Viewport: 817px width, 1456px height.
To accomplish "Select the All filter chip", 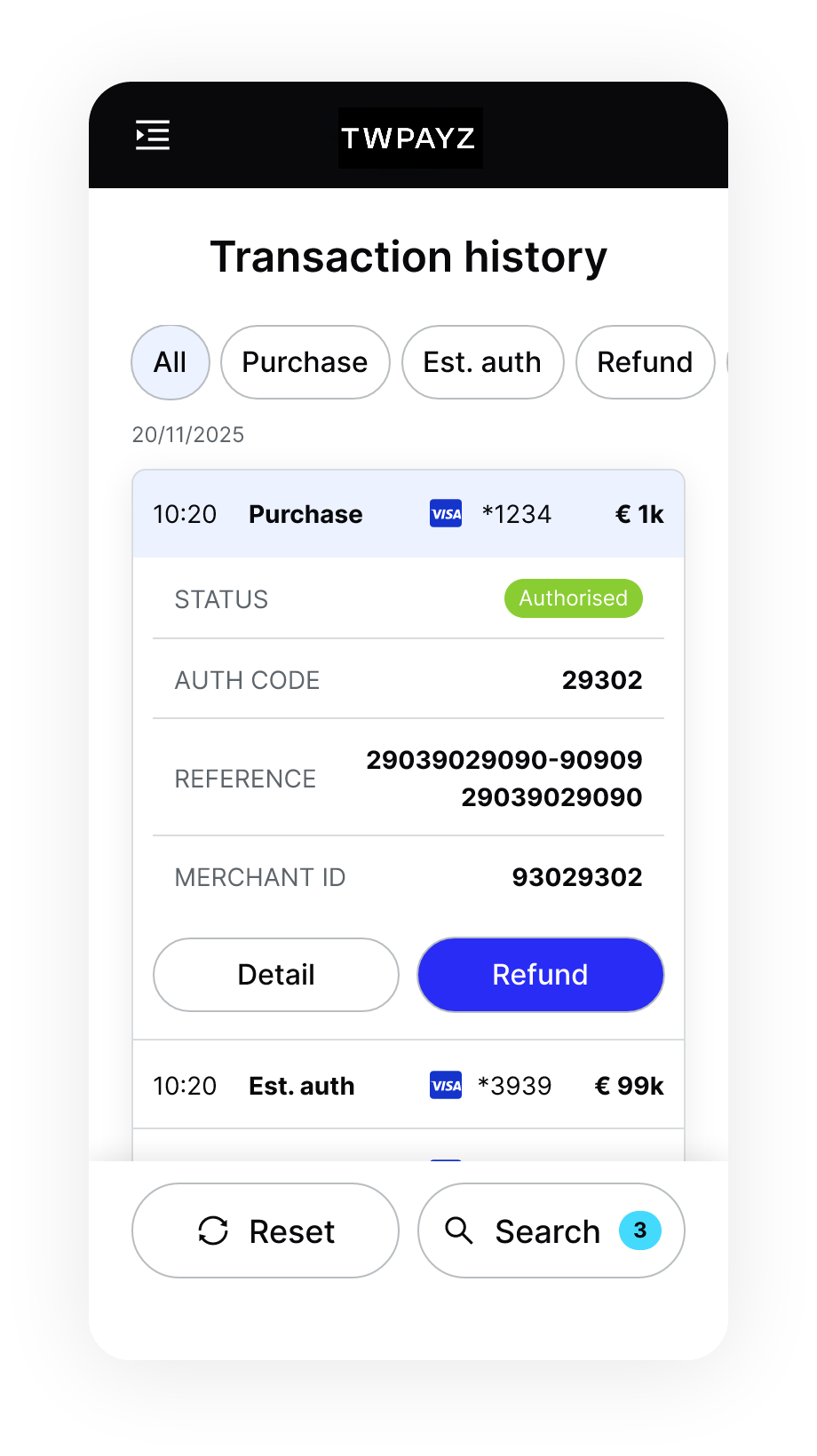I will coord(171,362).
